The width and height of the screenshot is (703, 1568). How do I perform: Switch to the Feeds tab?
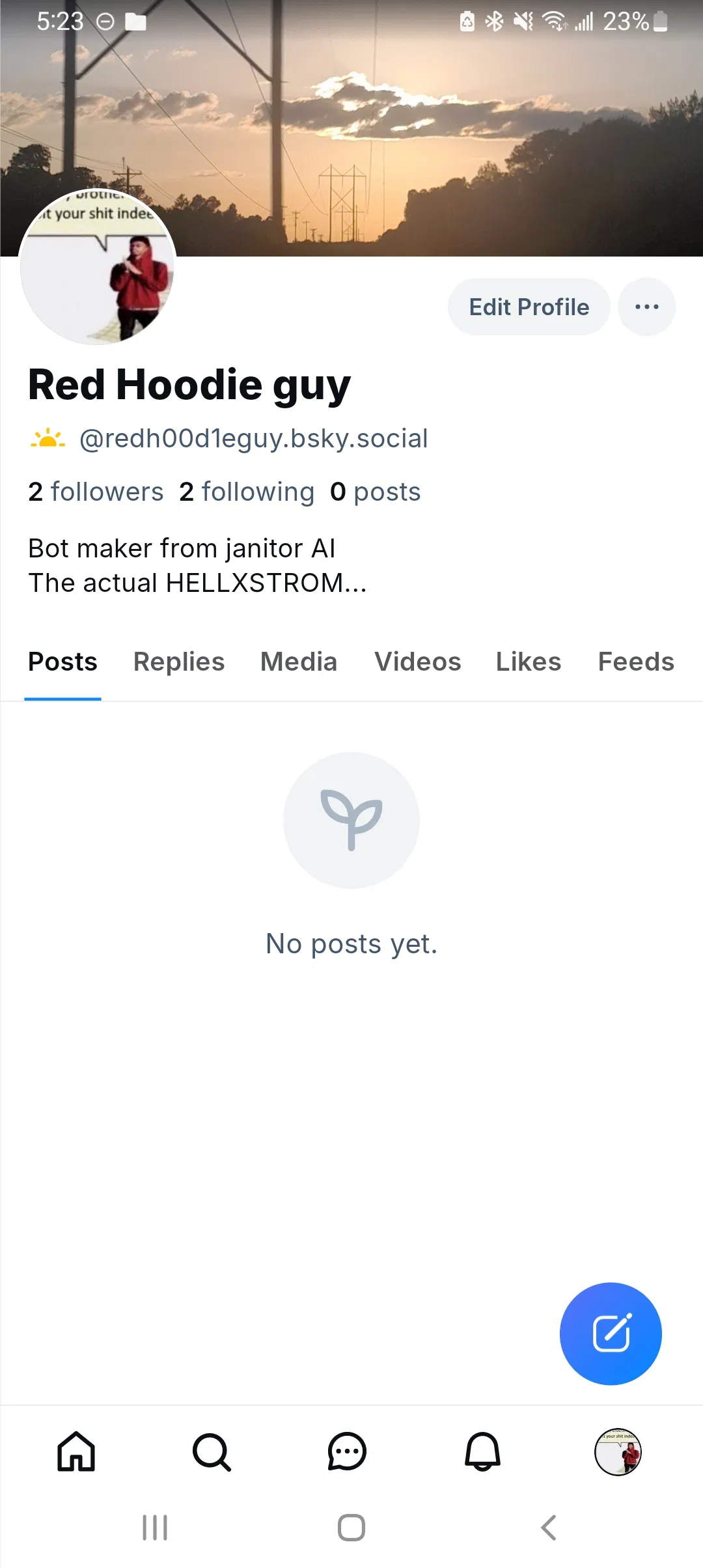pyautogui.click(x=635, y=662)
